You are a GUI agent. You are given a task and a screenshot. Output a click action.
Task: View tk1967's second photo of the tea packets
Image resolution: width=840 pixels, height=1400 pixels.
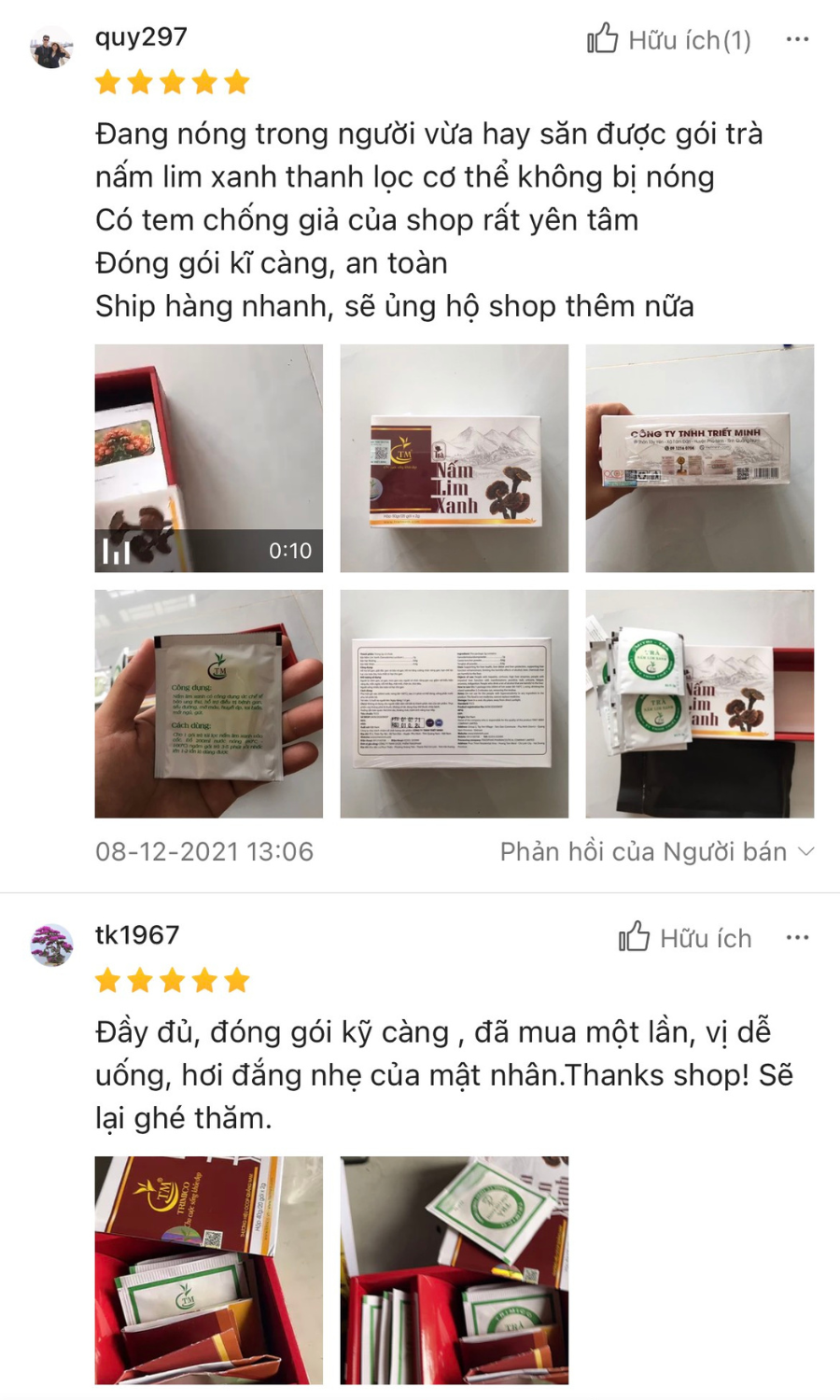tap(454, 1270)
